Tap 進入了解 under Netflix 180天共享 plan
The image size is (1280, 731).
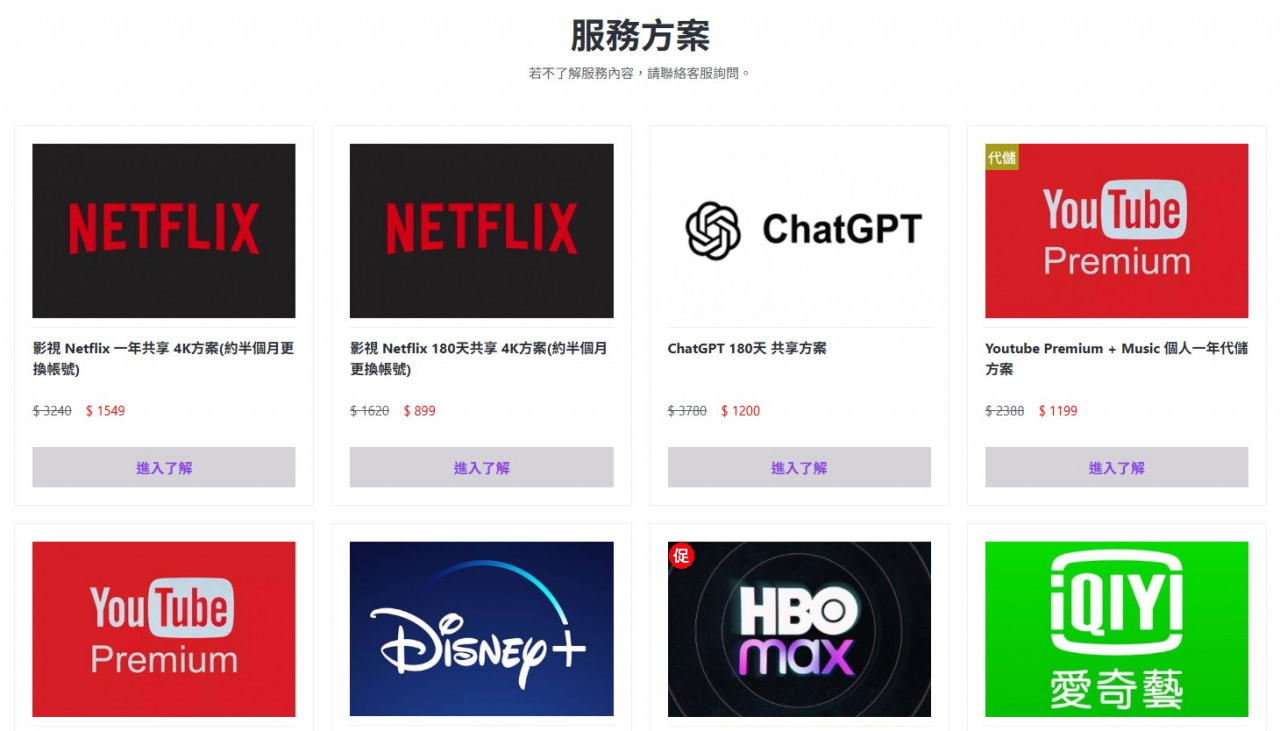tap(481, 467)
